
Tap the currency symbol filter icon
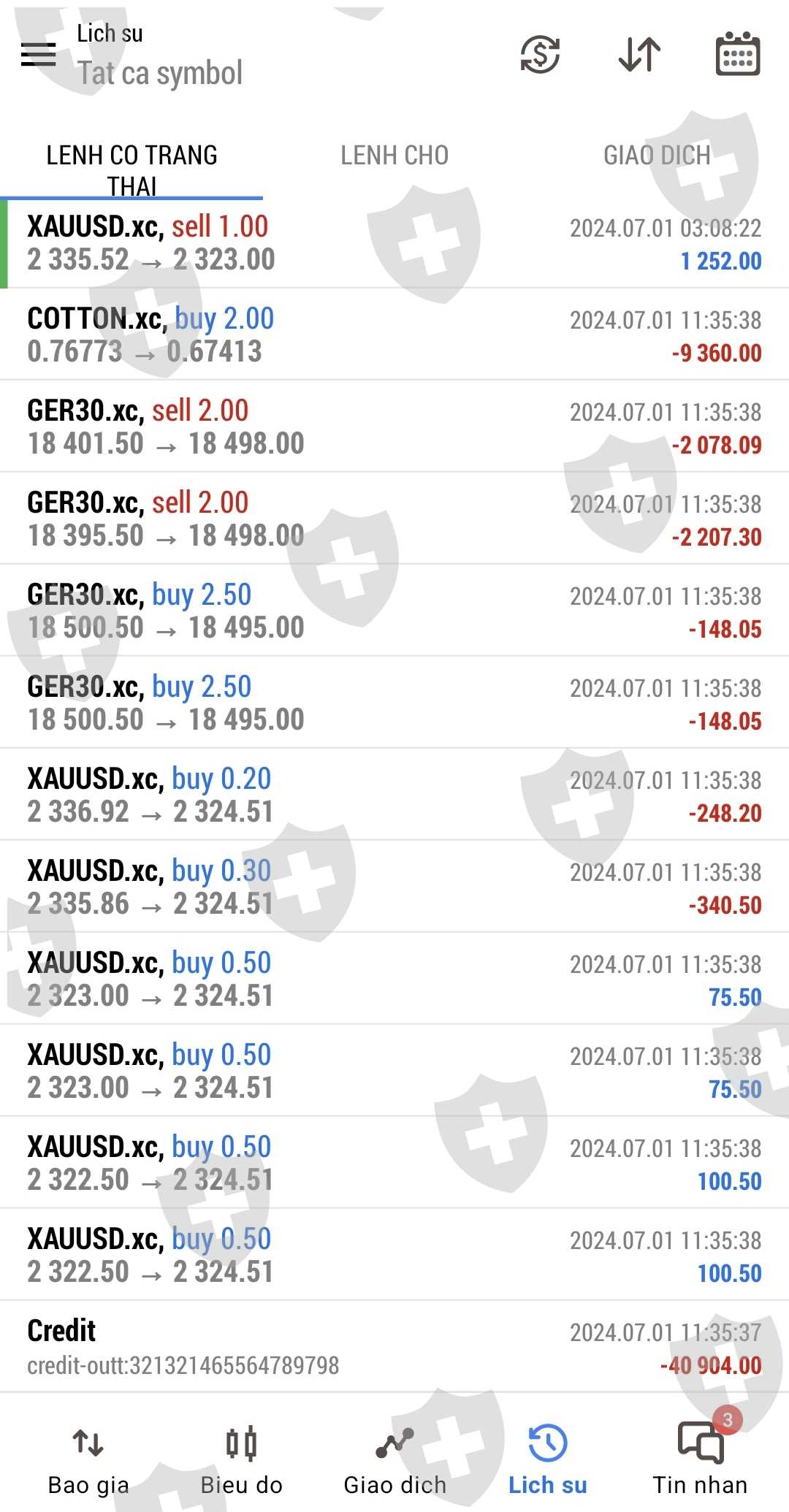point(540,55)
